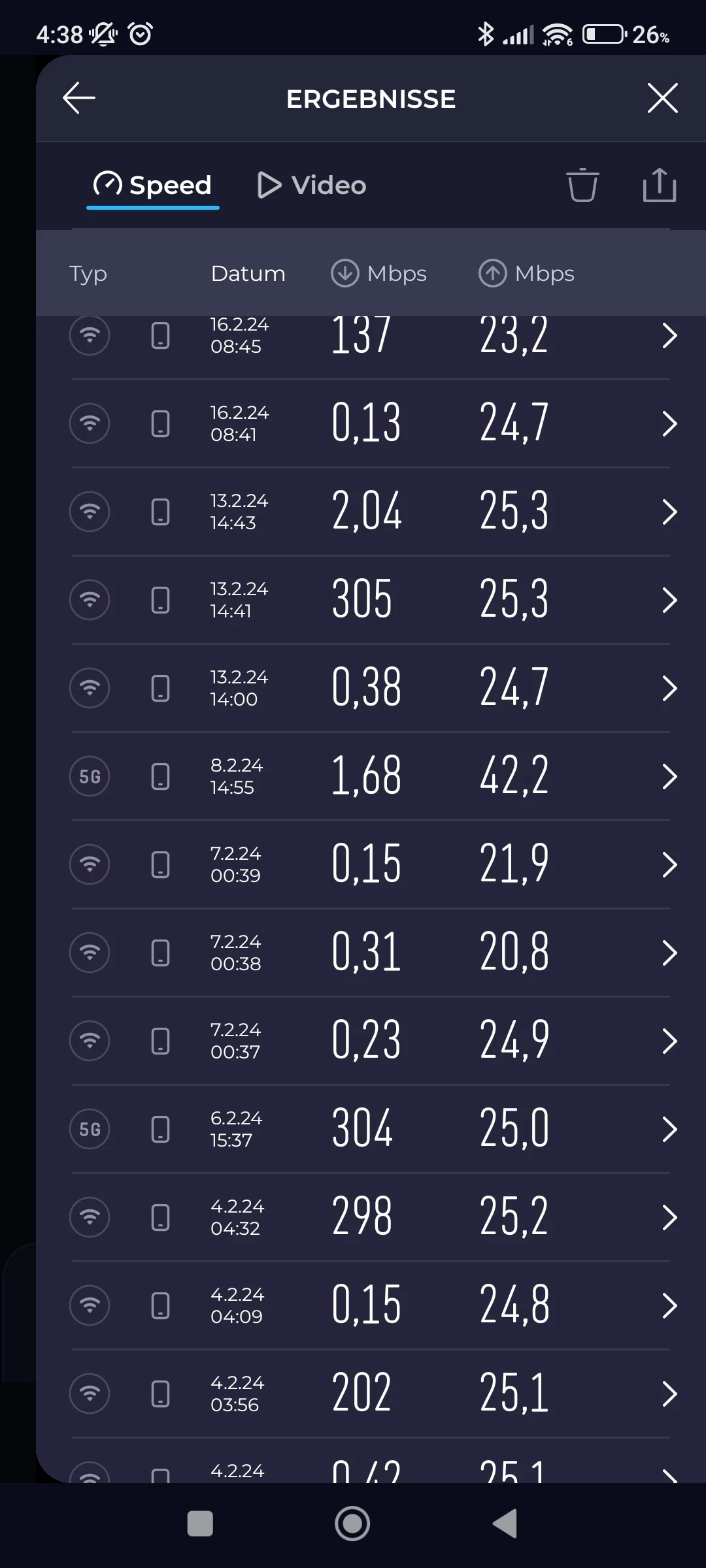Screen dimensions: 706x1568
Task: Delete results with the trash icon
Action: point(582,186)
